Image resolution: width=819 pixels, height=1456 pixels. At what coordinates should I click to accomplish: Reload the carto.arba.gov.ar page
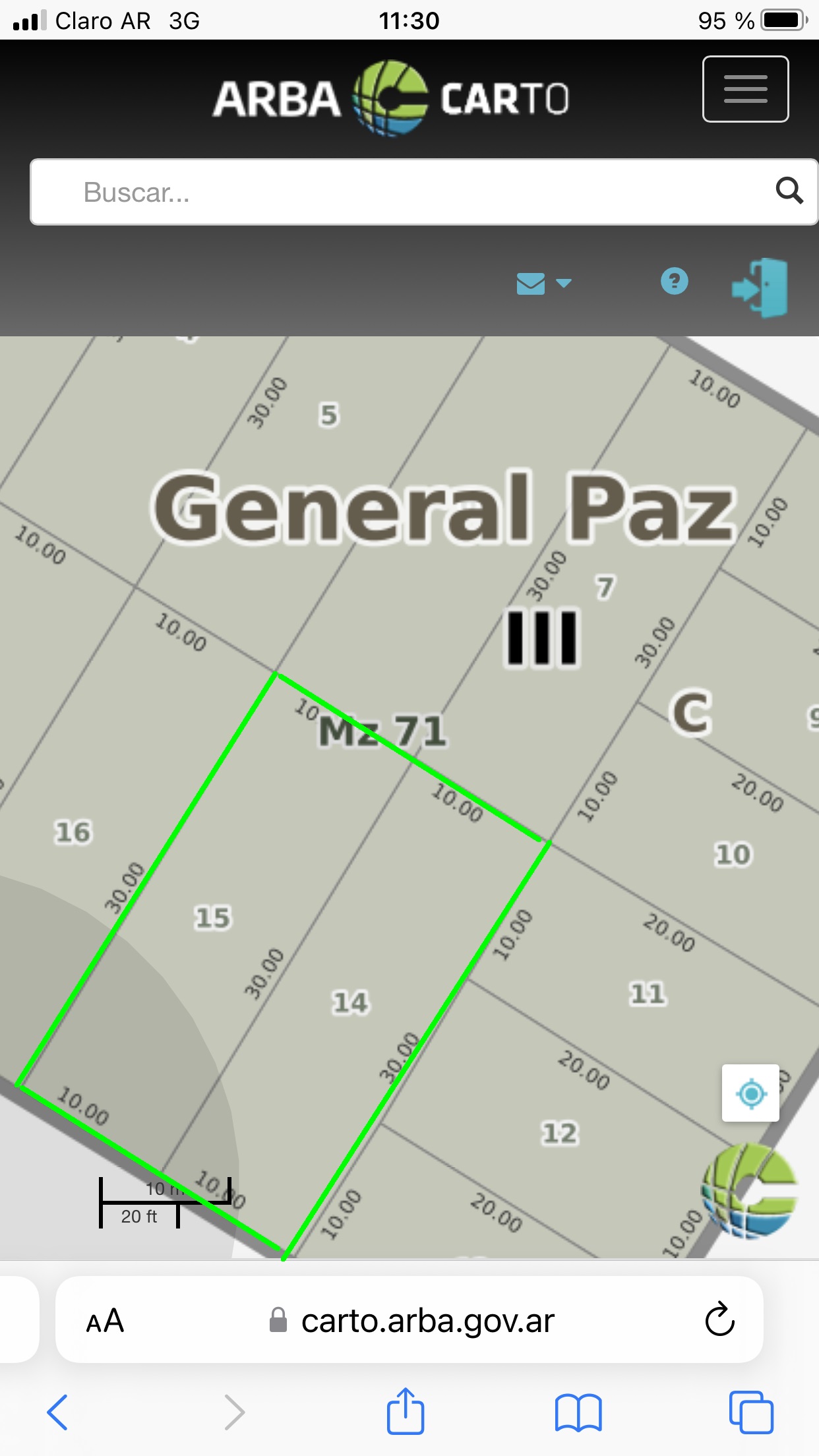click(719, 1319)
